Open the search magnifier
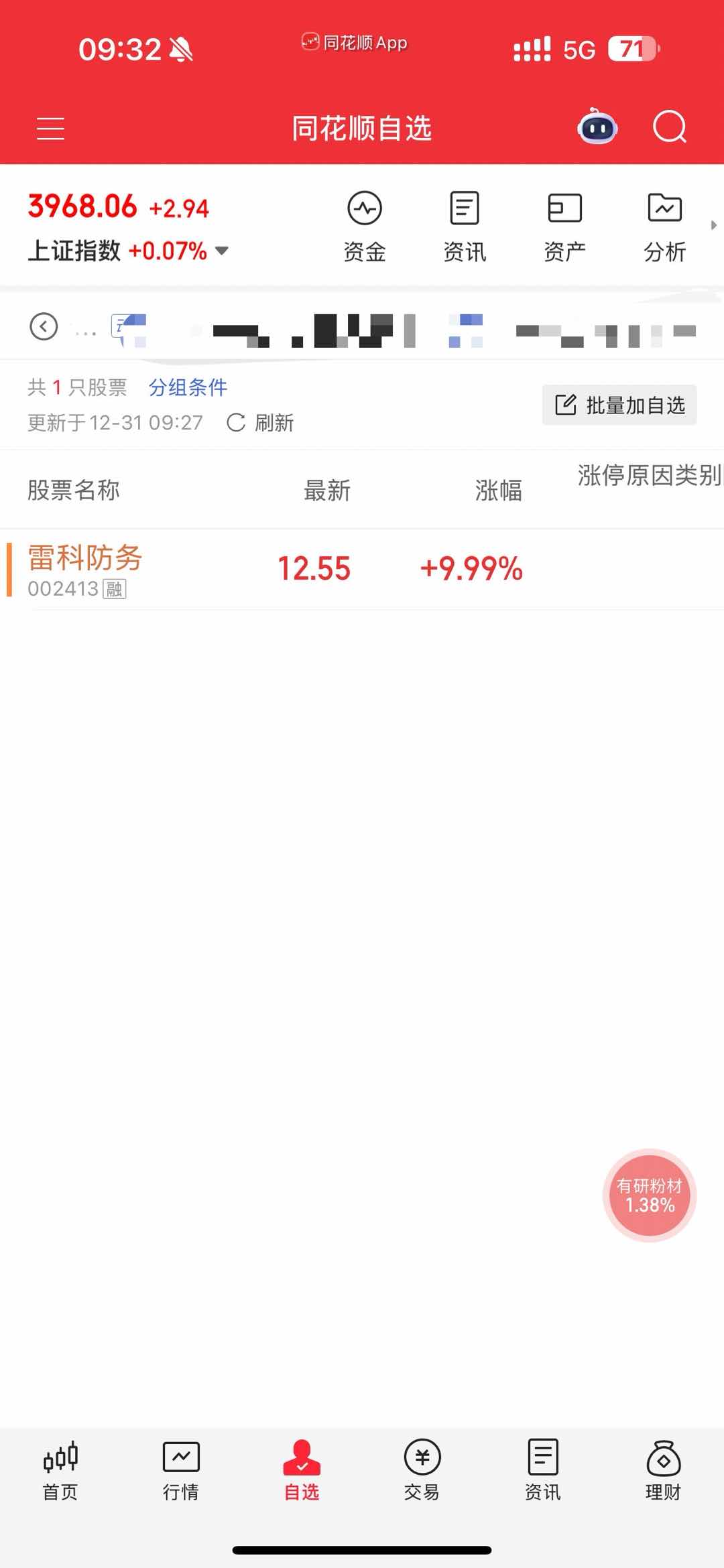 (x=670, y=127)
